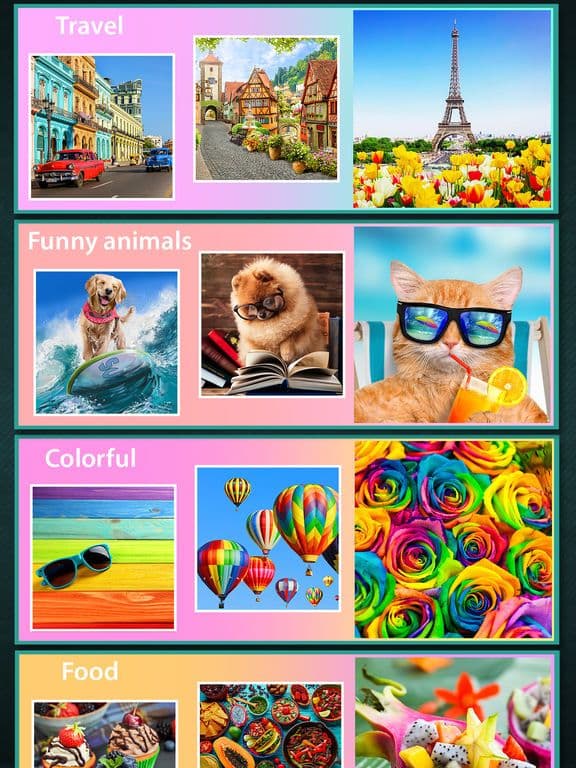Screen dimensions: 576x768
Task: Open the Travel puzzle category
Action: [x=286, y=109]
